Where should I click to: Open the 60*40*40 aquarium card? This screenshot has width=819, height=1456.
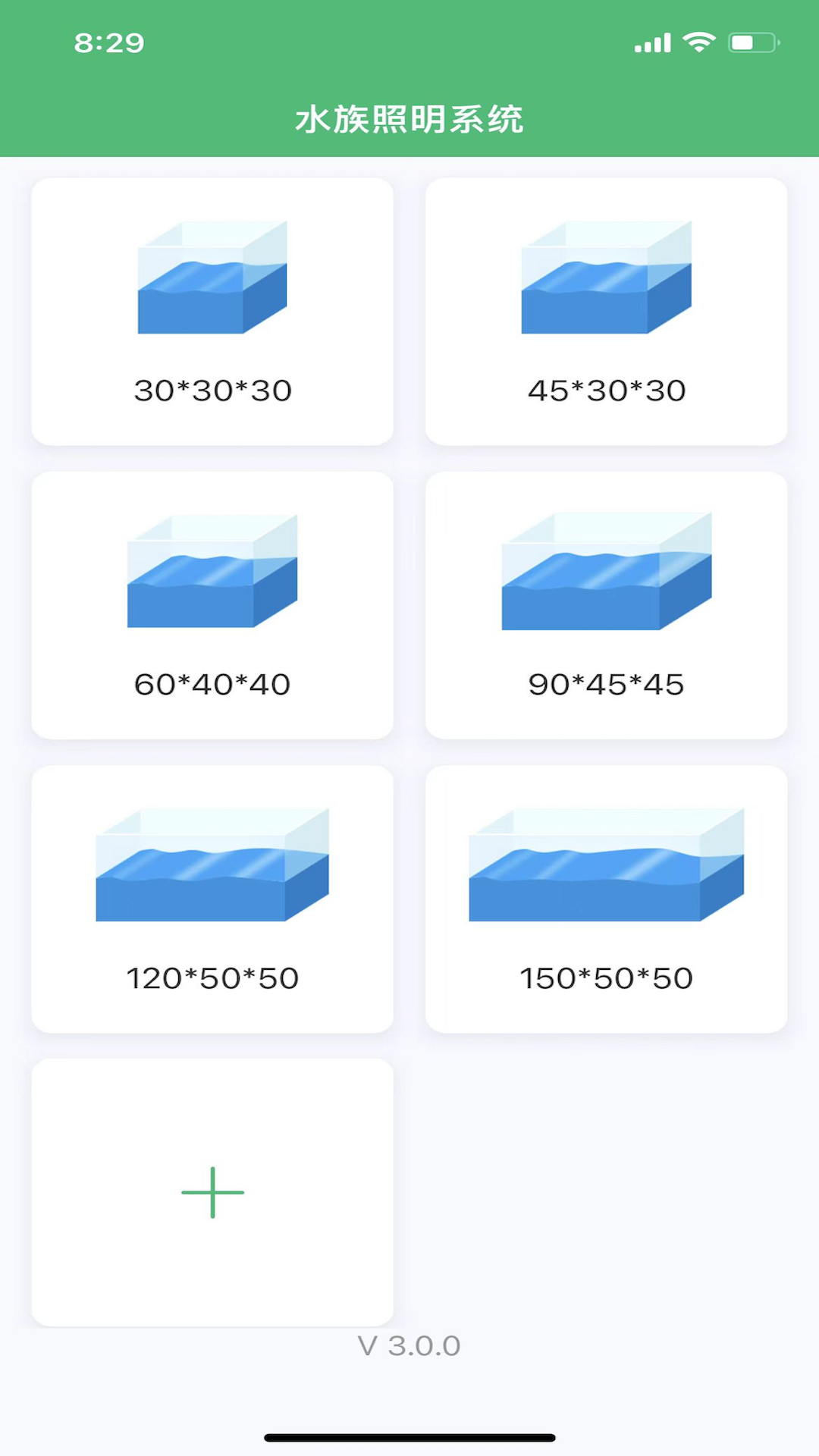click(212, 604)
